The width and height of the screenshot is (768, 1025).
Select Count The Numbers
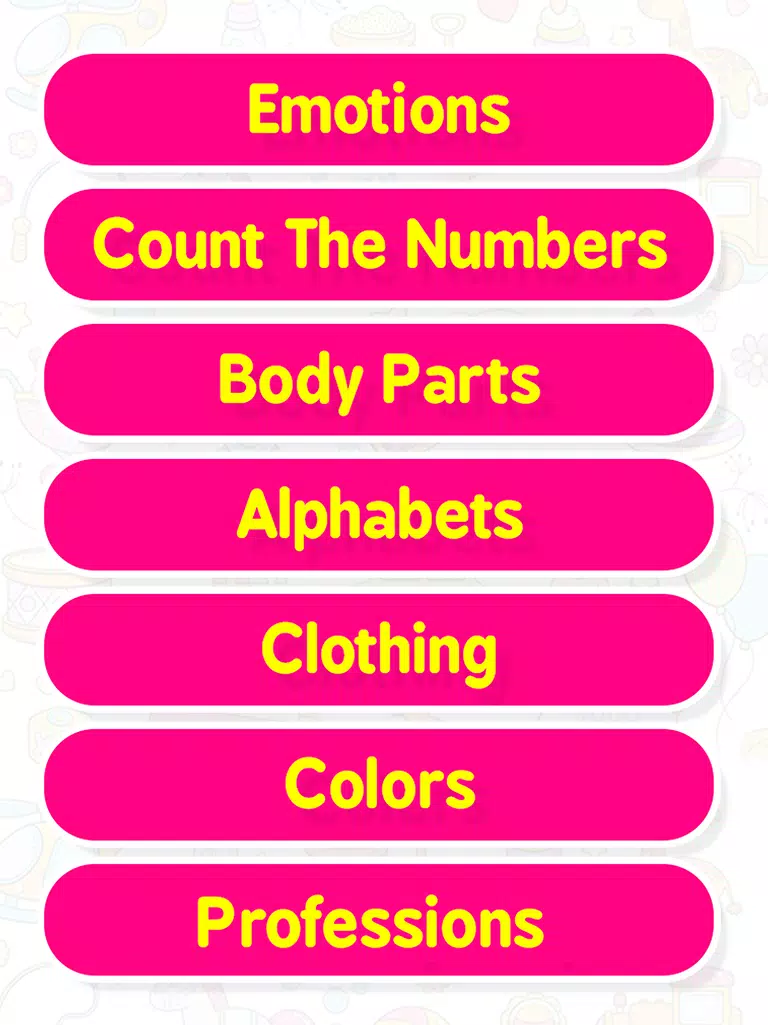coord(379,244)
